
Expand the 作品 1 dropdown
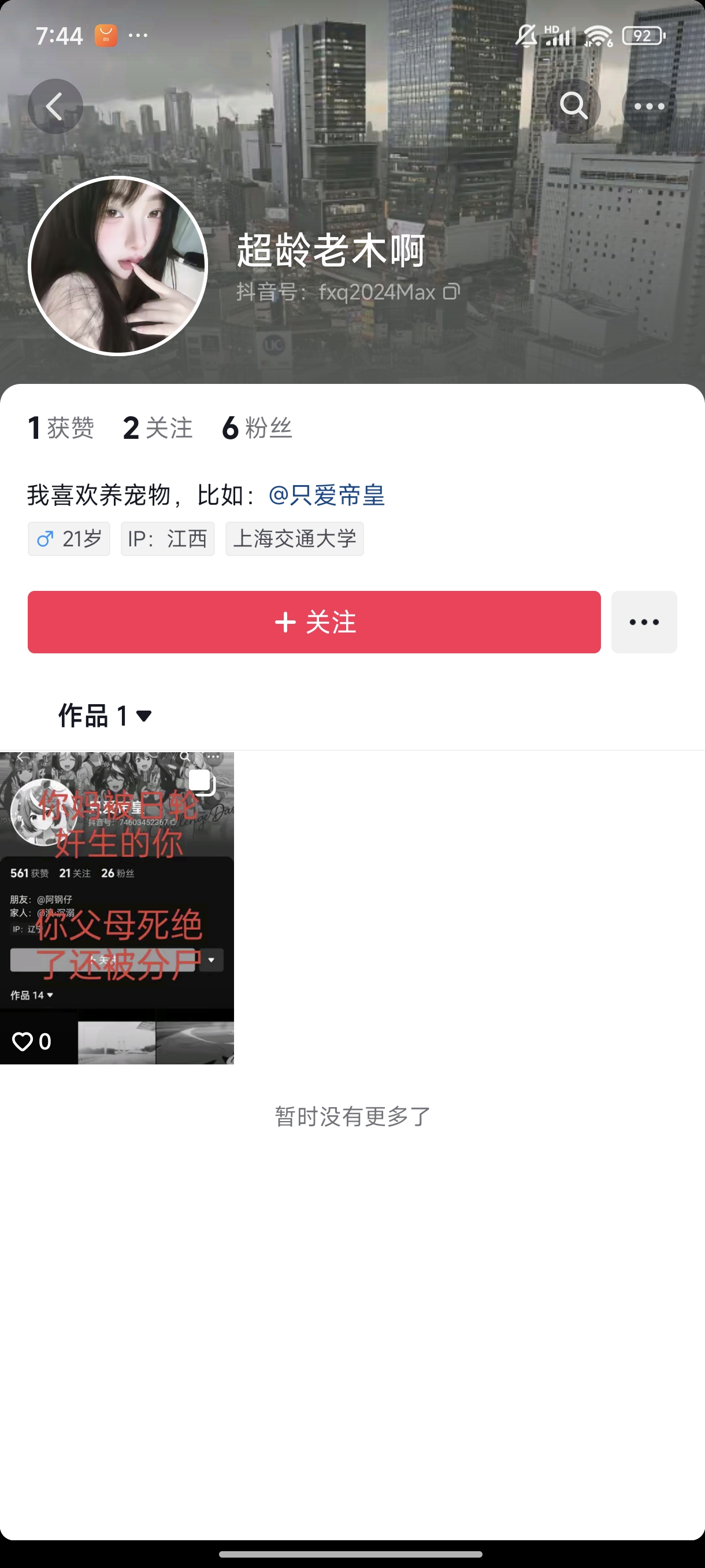[x=105, y=716]
